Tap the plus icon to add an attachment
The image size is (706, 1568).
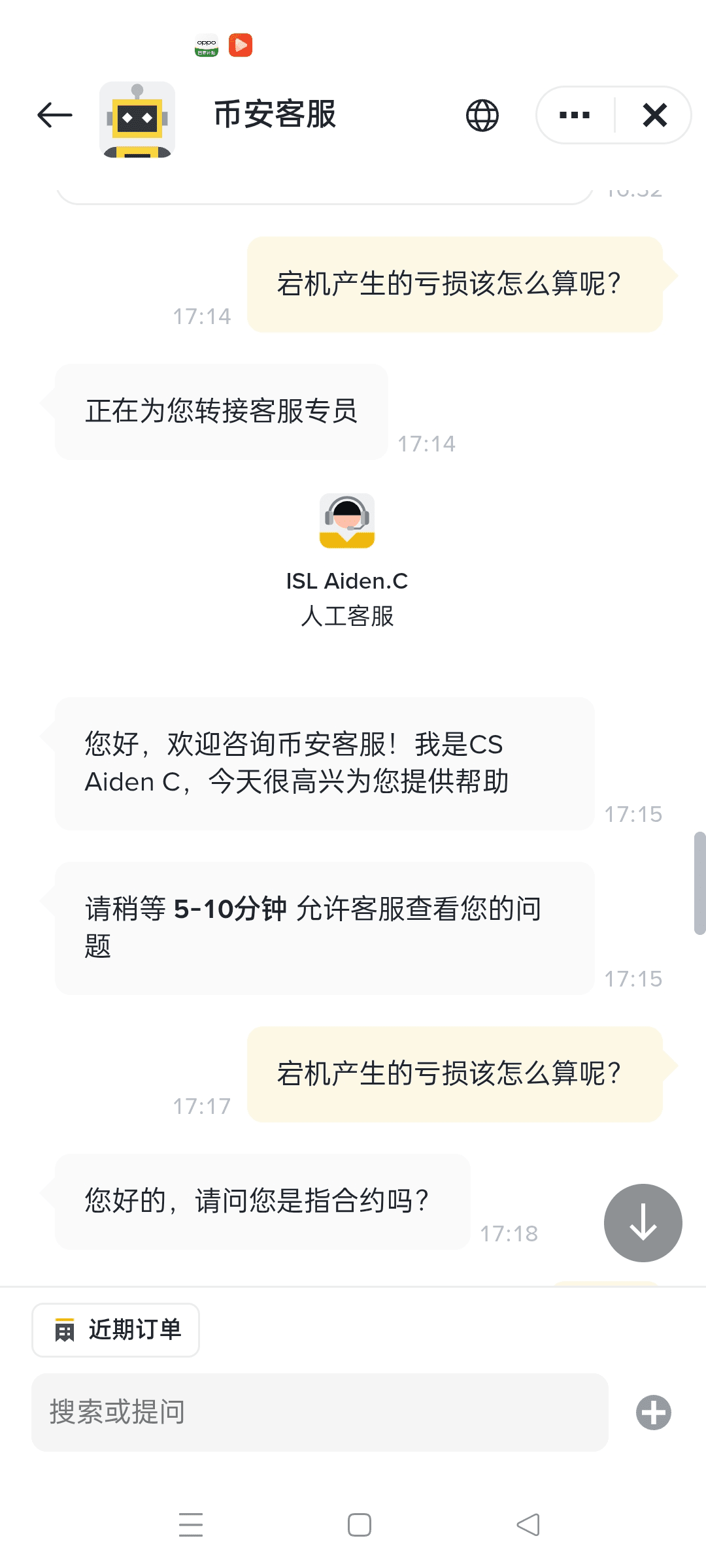[654, 1413]
